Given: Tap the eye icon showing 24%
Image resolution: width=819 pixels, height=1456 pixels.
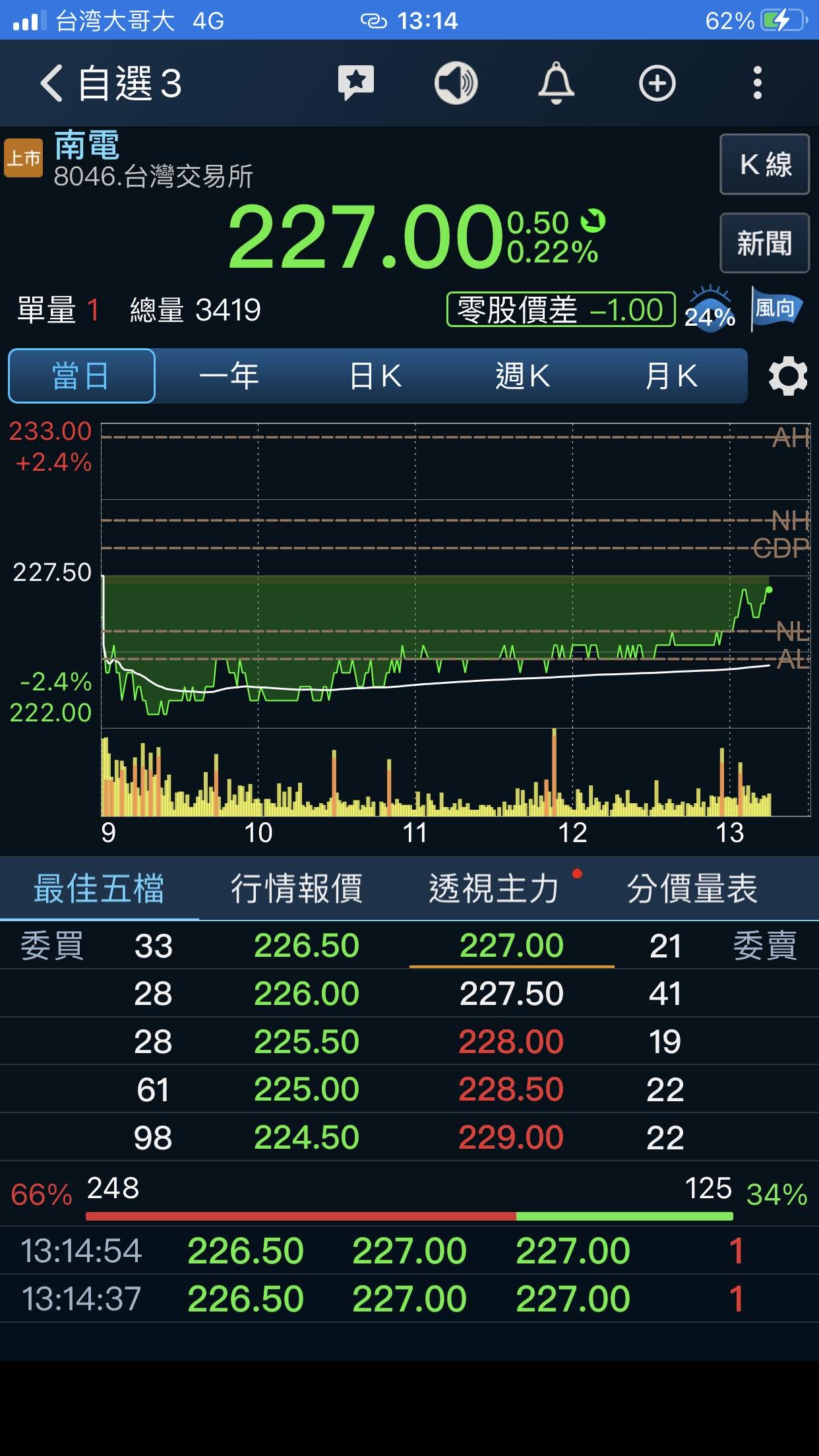Looking at the screenshot, I should pyautogui.click(x=709, y=310).
